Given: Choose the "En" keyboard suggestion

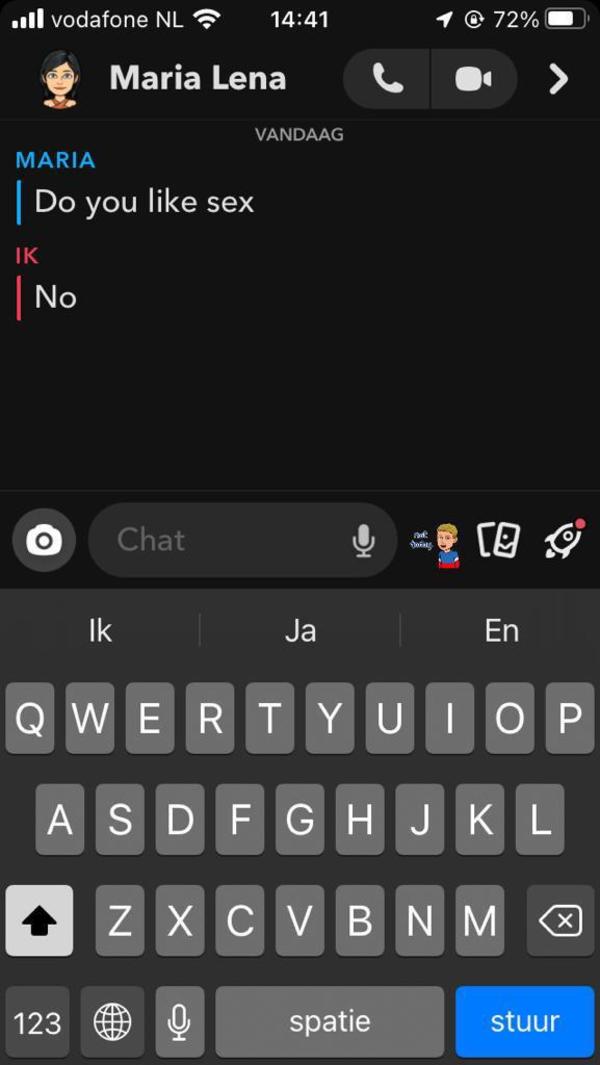Looking at the screenshot, I should coord(501,630).
